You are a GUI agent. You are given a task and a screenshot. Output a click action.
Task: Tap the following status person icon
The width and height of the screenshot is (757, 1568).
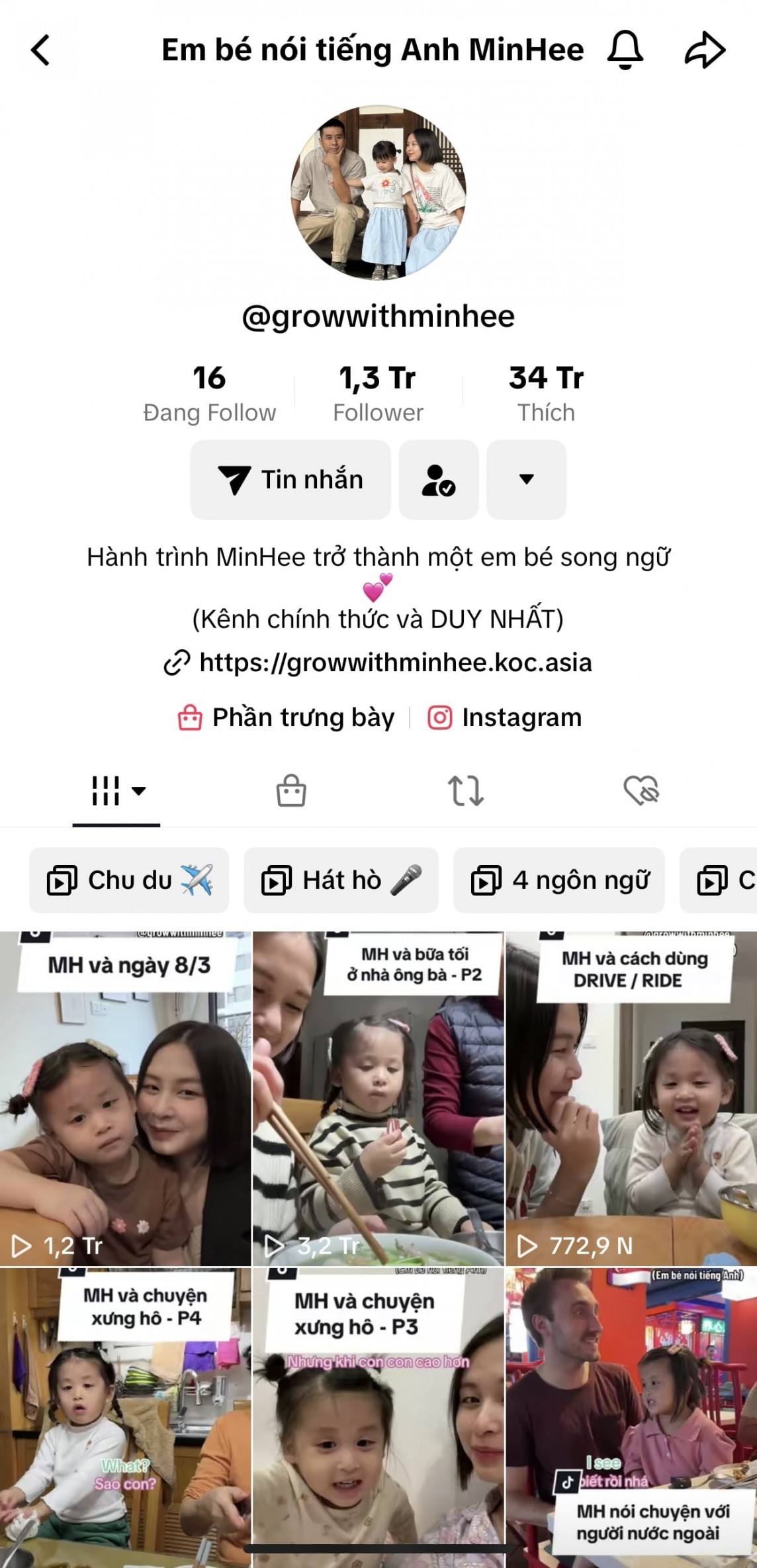click(x=438, y=480)
